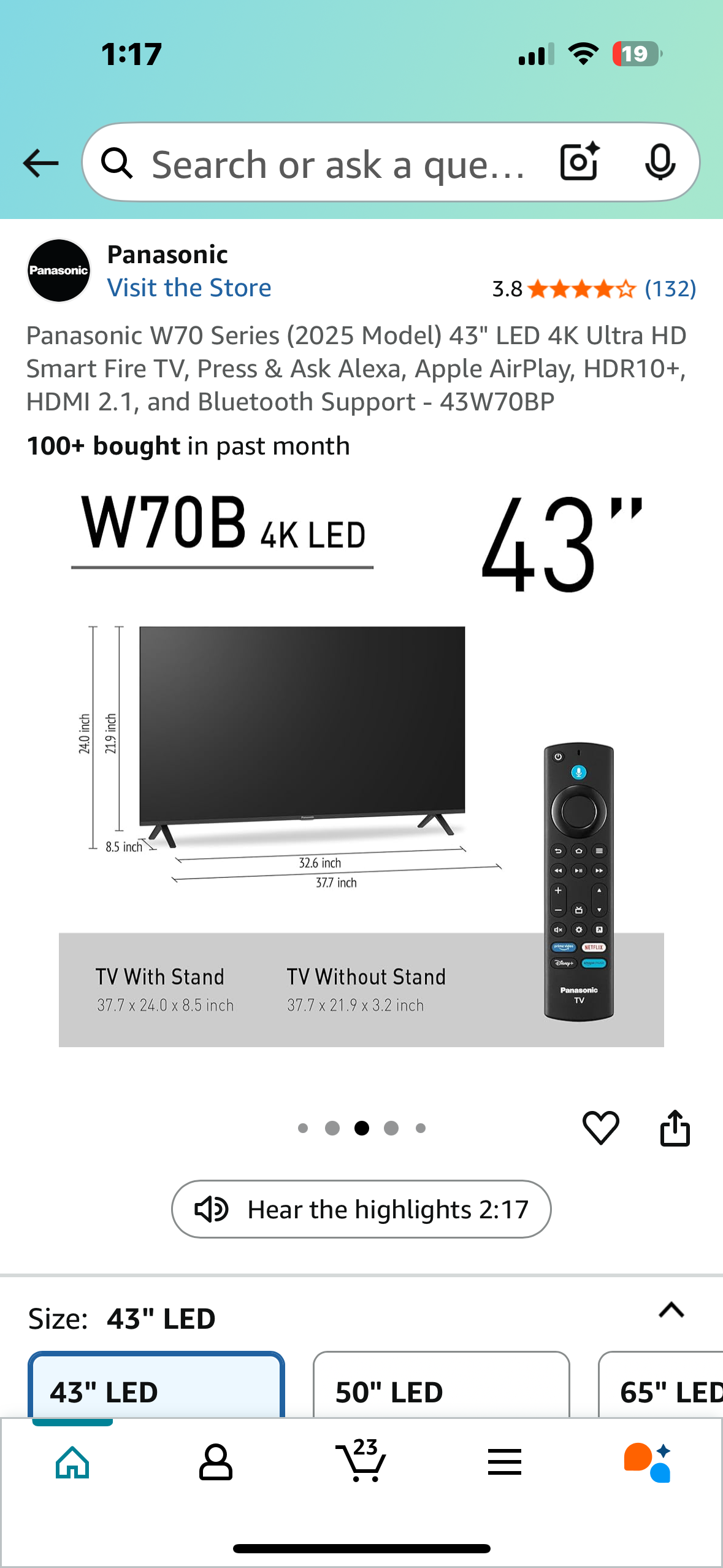Share this product

point(675,1128)
